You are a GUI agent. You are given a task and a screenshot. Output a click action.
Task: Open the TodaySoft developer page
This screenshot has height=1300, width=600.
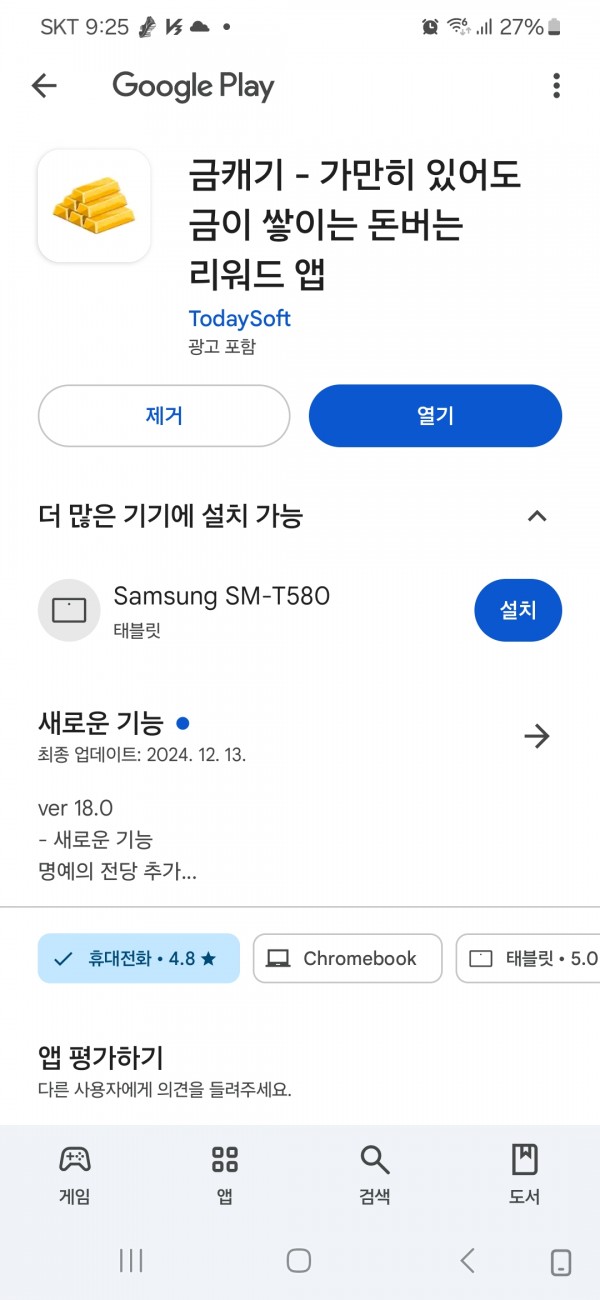pyautogui.click(x=239, y=318)
